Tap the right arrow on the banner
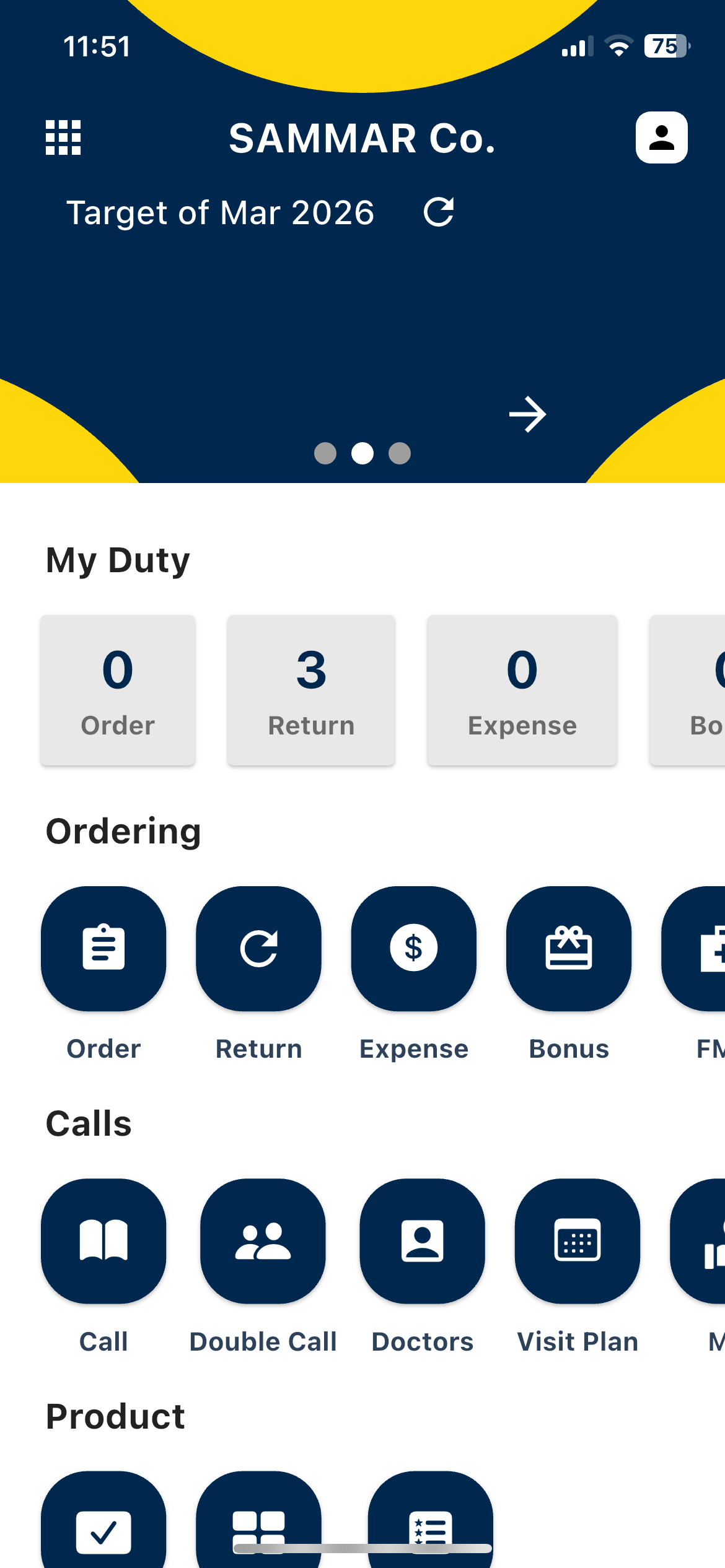Viewport: 725px width, 1568px height. point(527,414)
